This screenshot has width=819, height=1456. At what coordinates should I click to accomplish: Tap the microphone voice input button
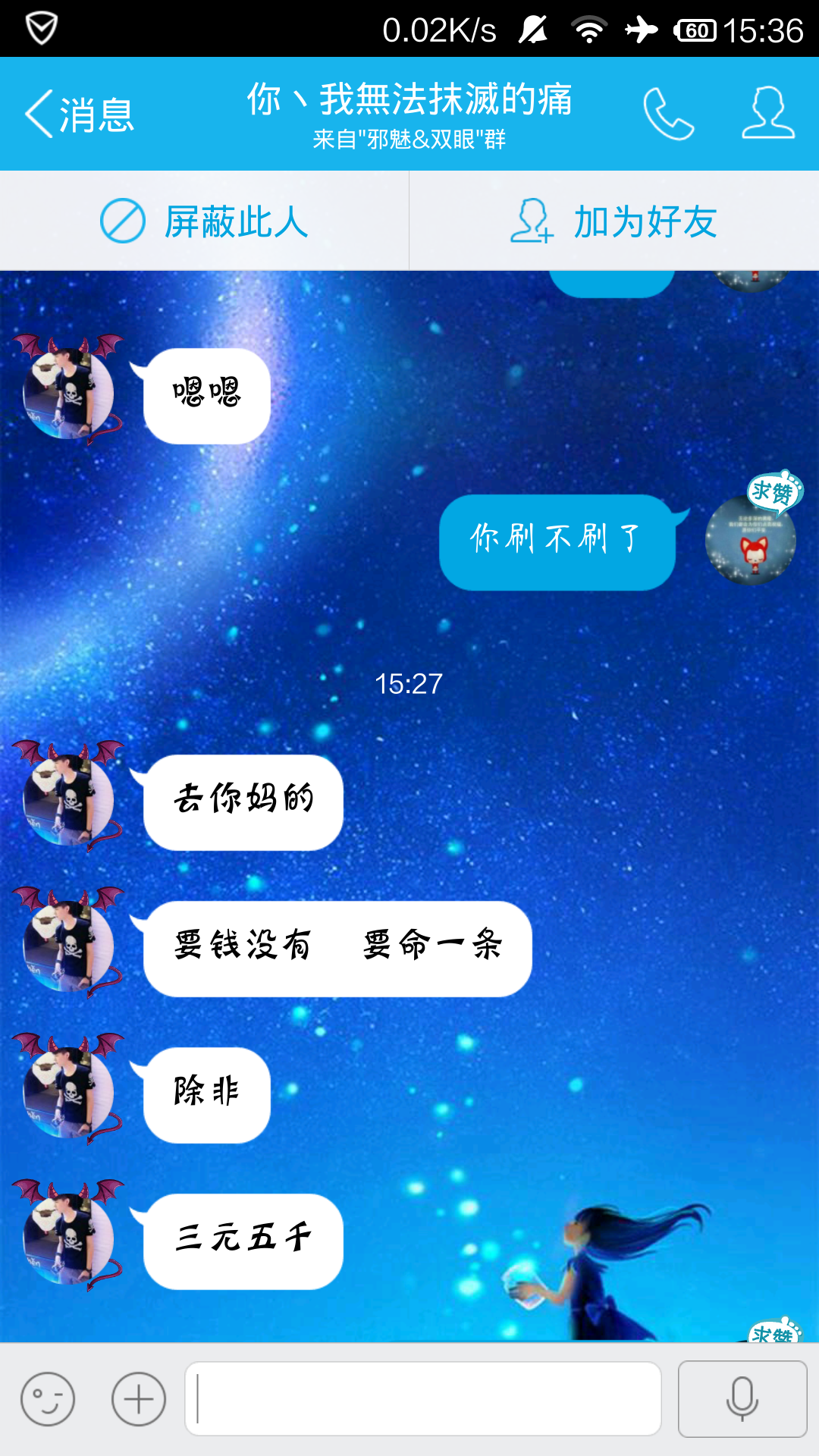click(742, 1398)
